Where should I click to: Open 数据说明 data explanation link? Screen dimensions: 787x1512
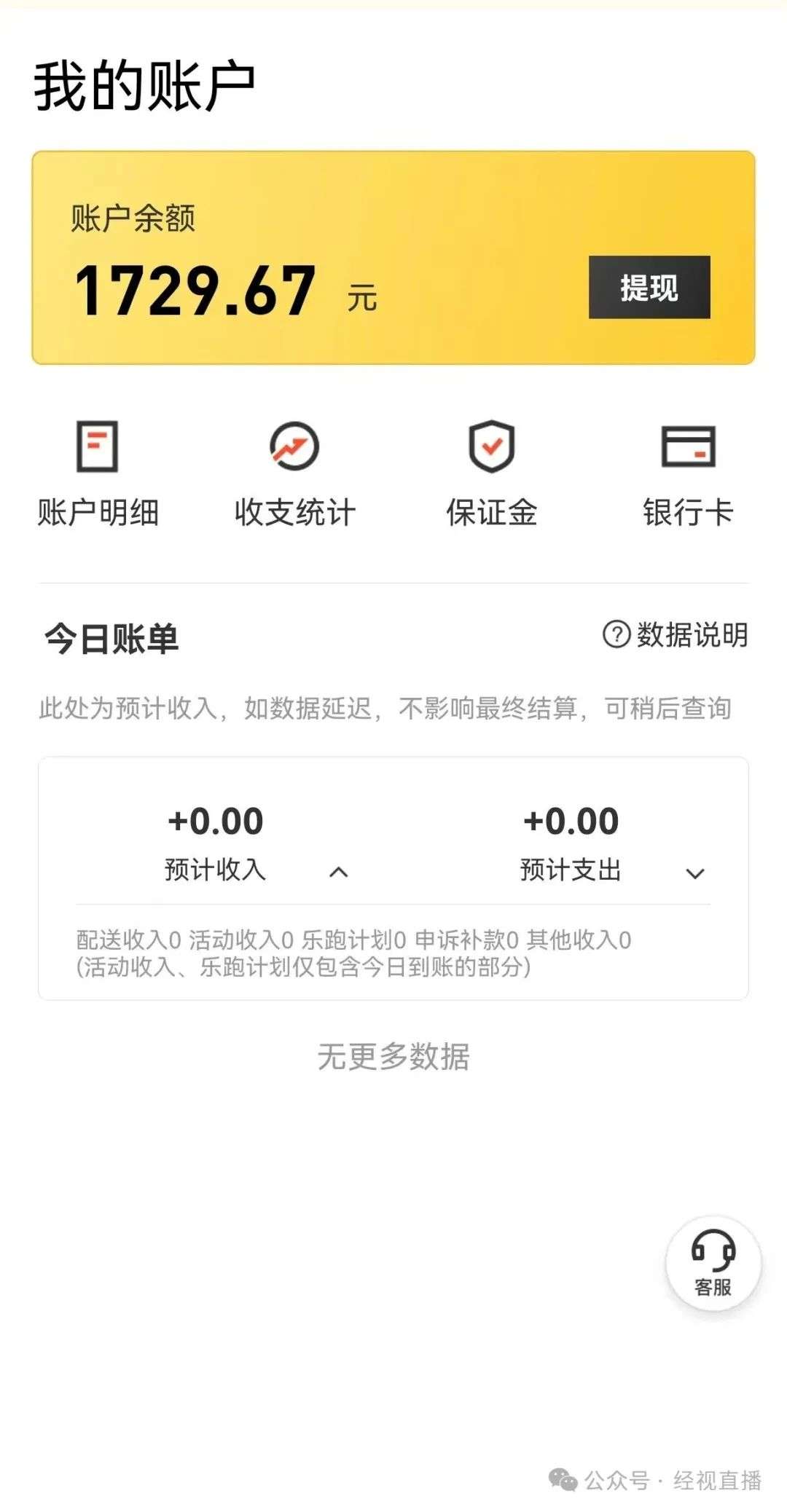tap(689, 635)
